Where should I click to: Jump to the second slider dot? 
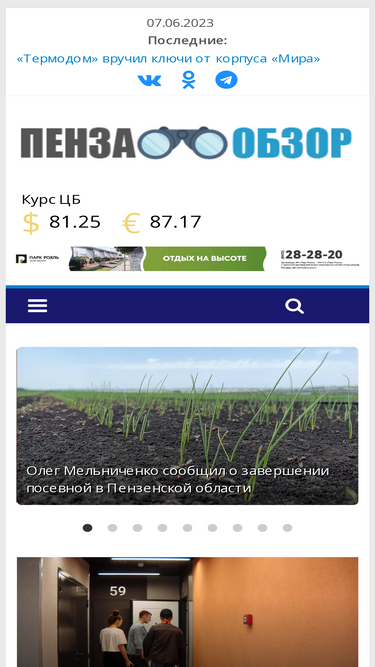(x=112, y=528)
